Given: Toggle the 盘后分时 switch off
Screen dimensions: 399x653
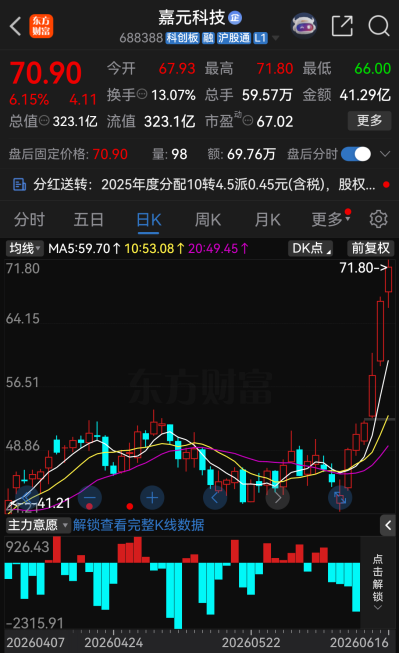Looking at the screenshot, I should 355,154.
